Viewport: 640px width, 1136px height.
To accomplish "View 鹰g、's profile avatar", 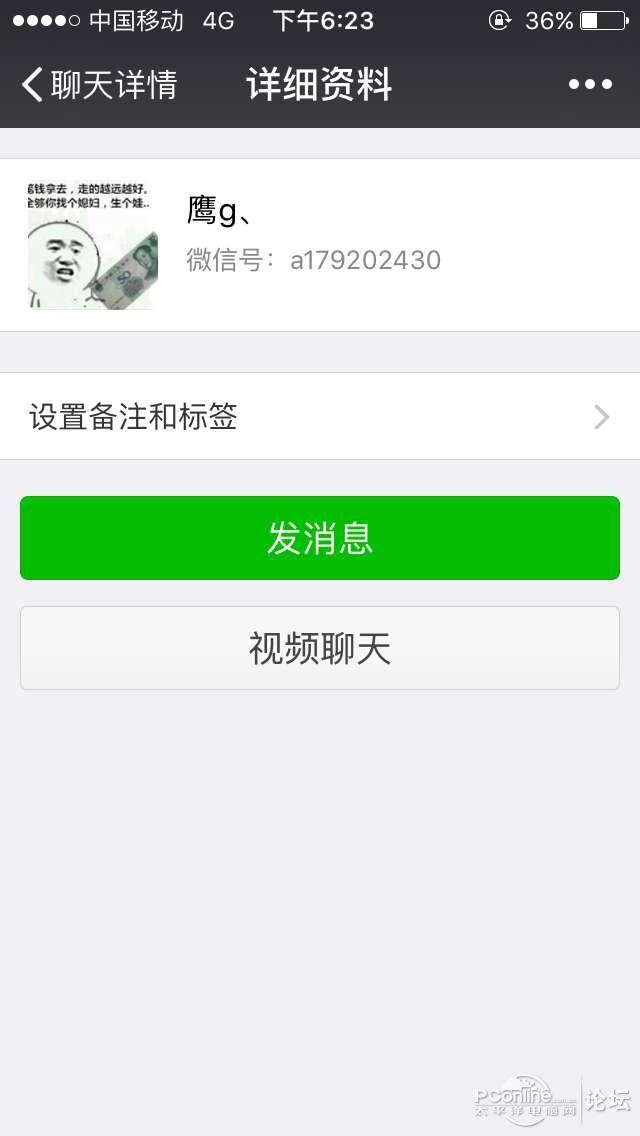I will point(92,246).
